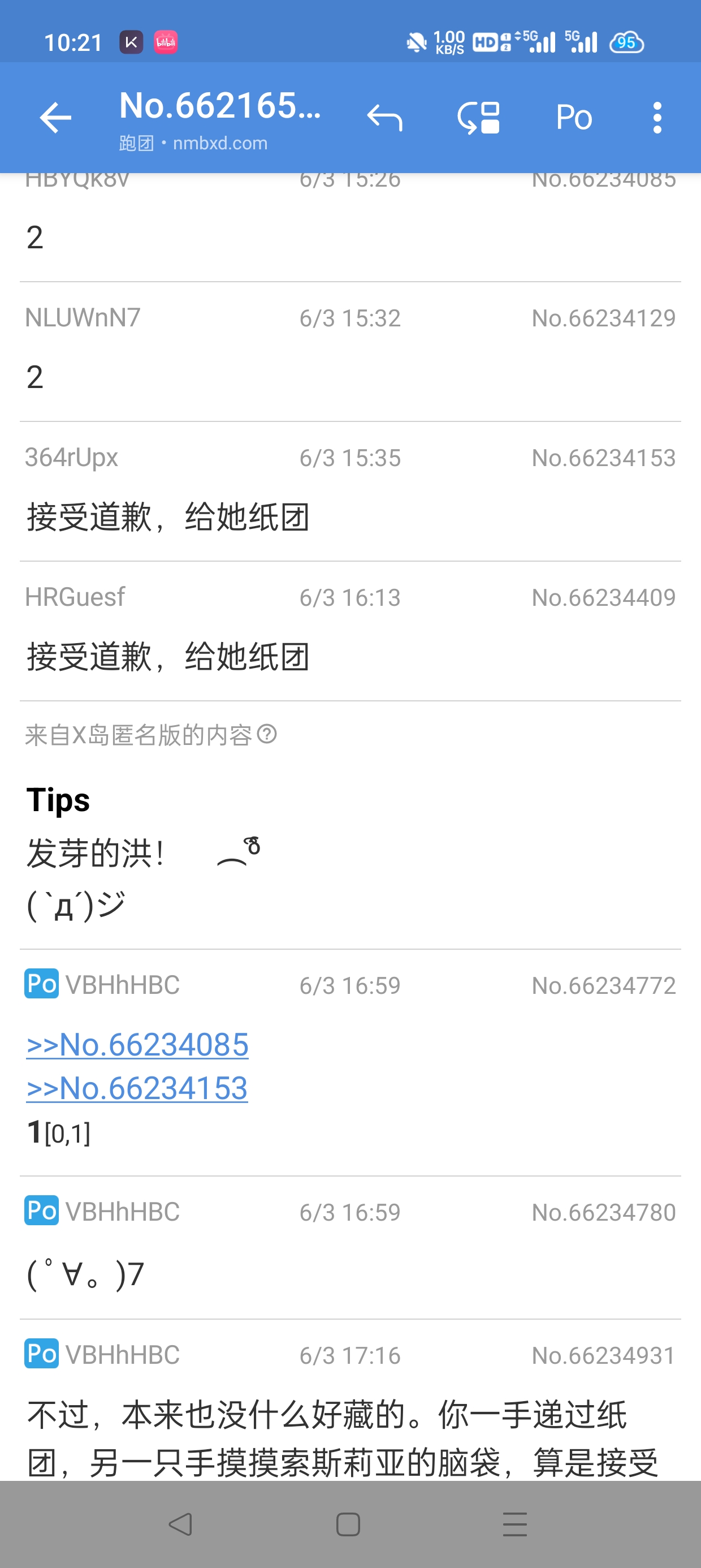Tap the help icon beside 来自X岛匿名版的内容
This screenshot has height=1568, width=701.
pos(267,734)
